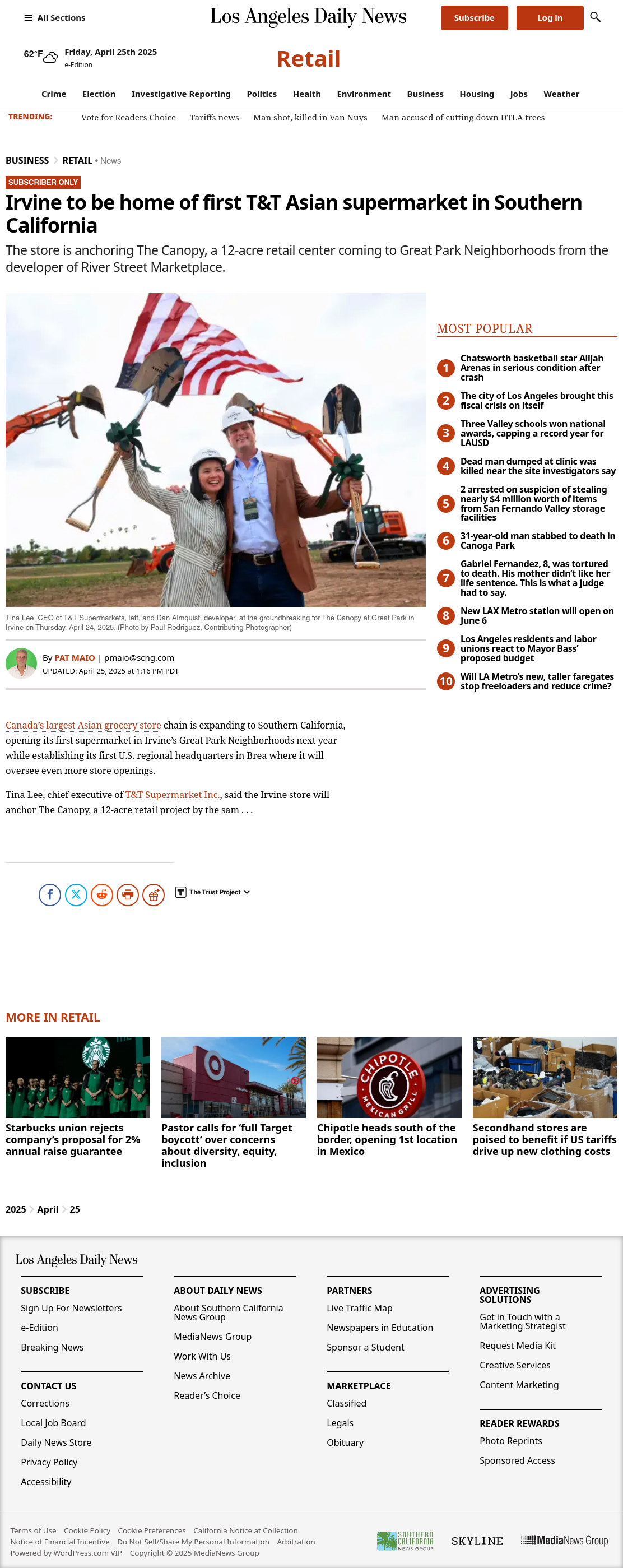Viewport: 623px width, 1568px height.
Task: Open the Privacy Policy footer link
Action: tap(49, 1462)
